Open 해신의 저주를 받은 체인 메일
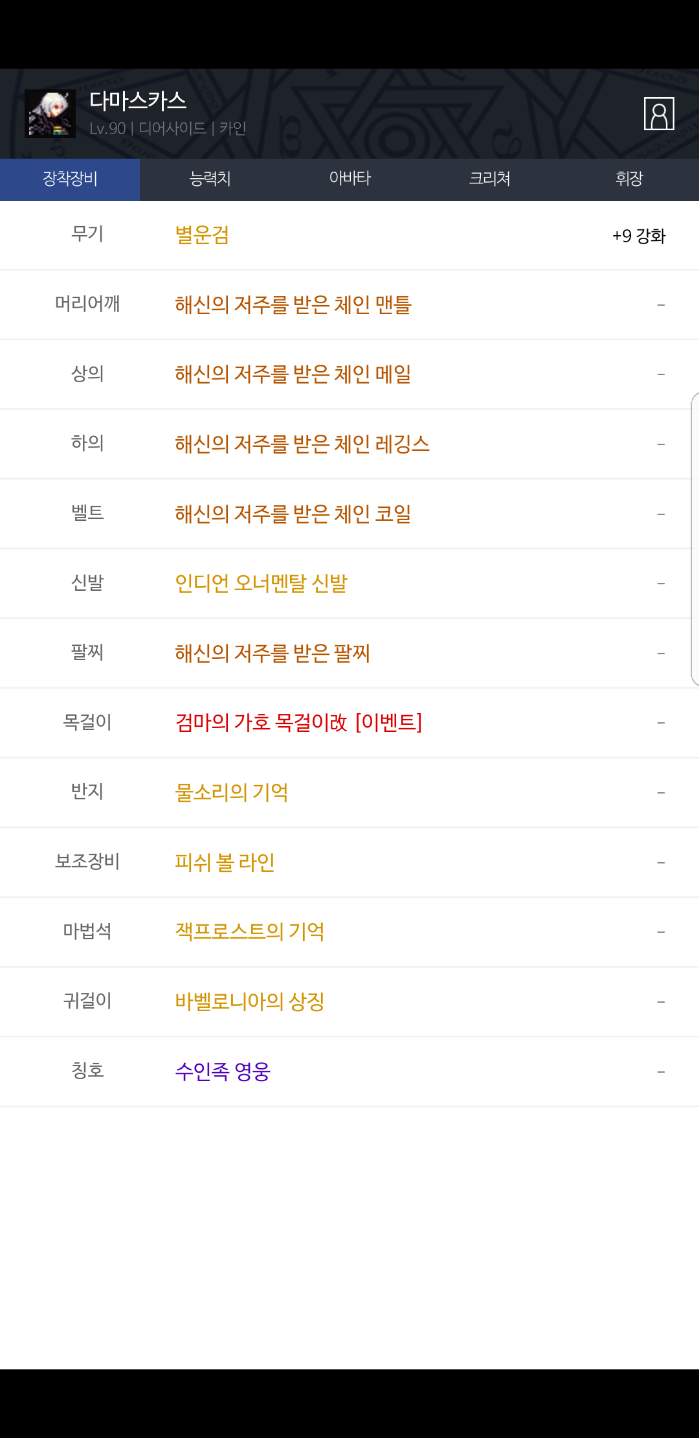 pyautogui.click(x=293, y=374)
